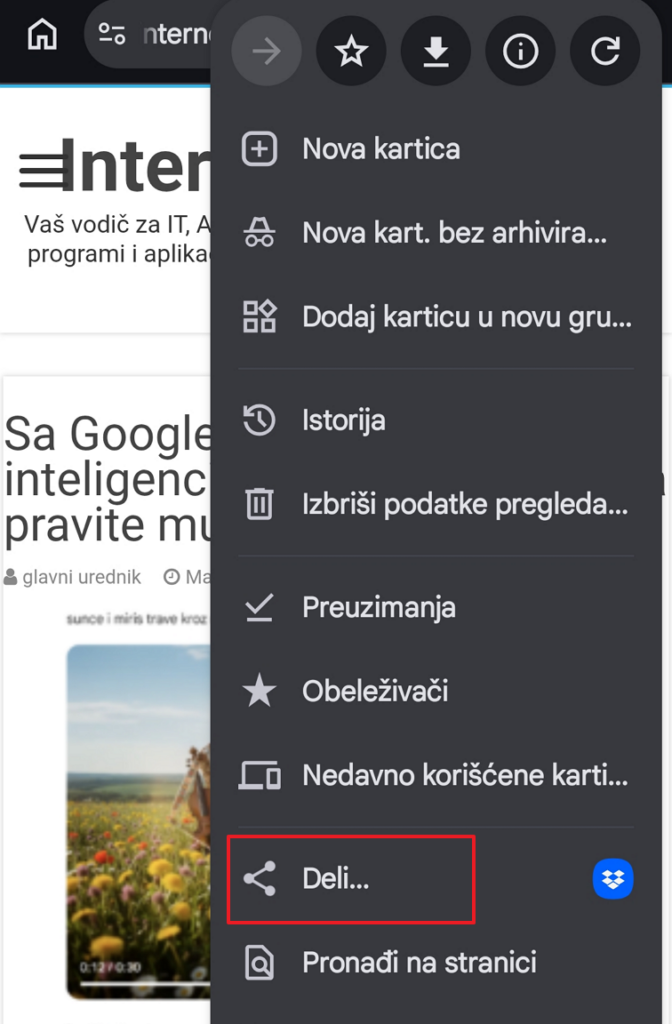This screenshot has width=672, height=1024.
Task: Choose Izbriši podatke pregledanja
Action: [x=465, y=504]
